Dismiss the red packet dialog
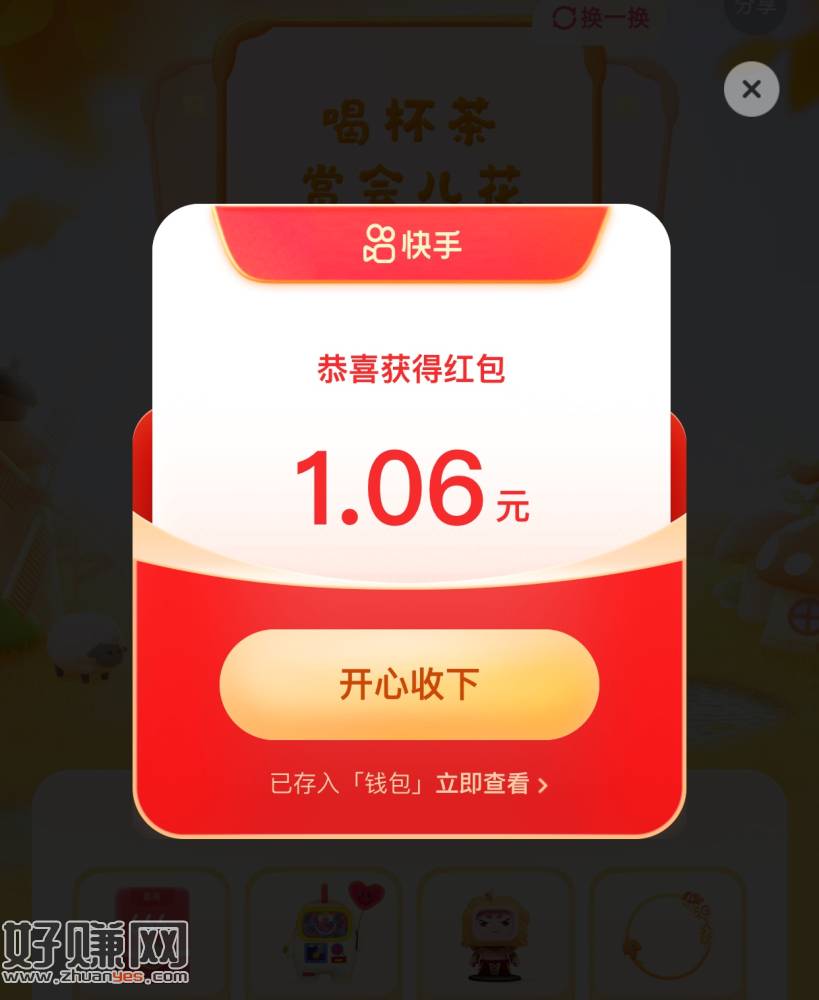 click(x=751, y=89)
